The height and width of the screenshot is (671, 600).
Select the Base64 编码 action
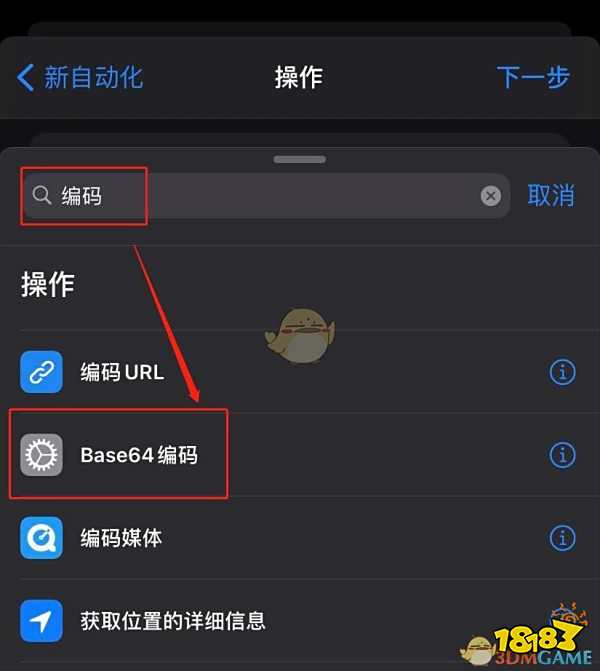point(138,455)
